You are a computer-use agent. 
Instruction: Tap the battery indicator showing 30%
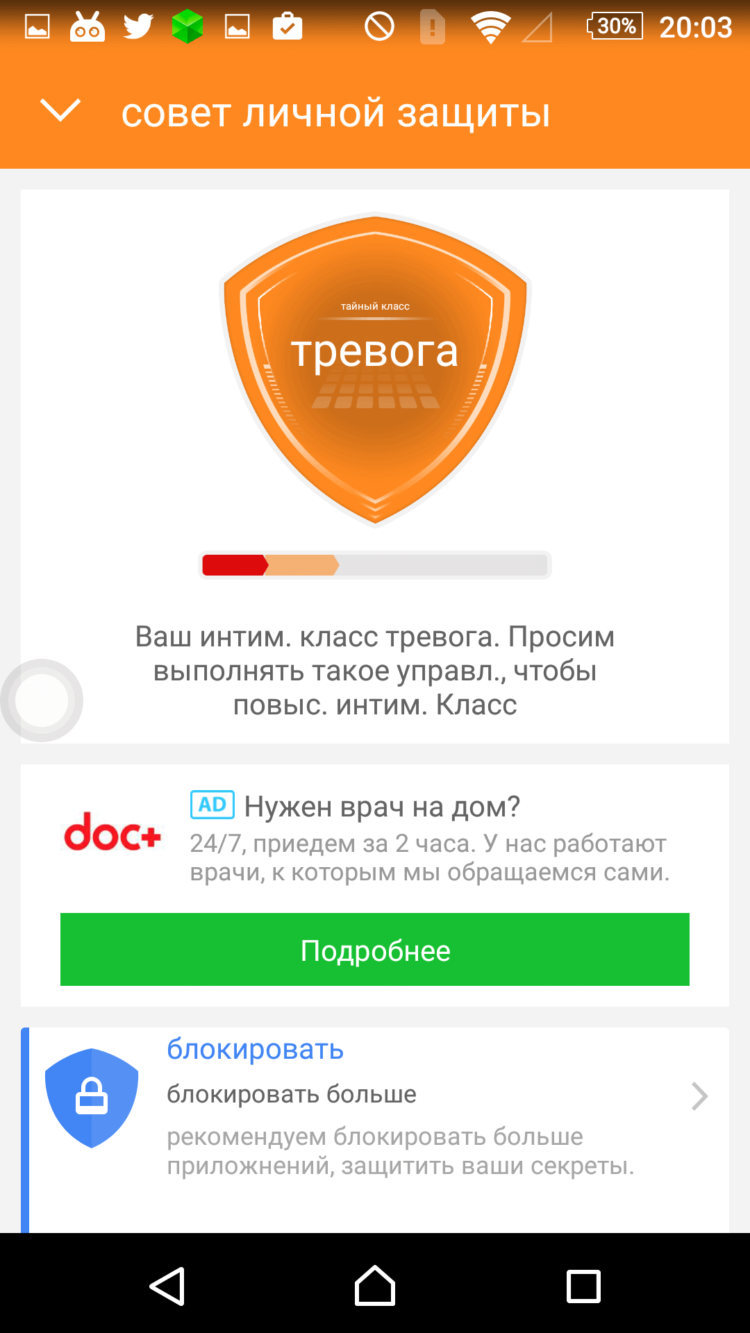click(x=613, y=26)
